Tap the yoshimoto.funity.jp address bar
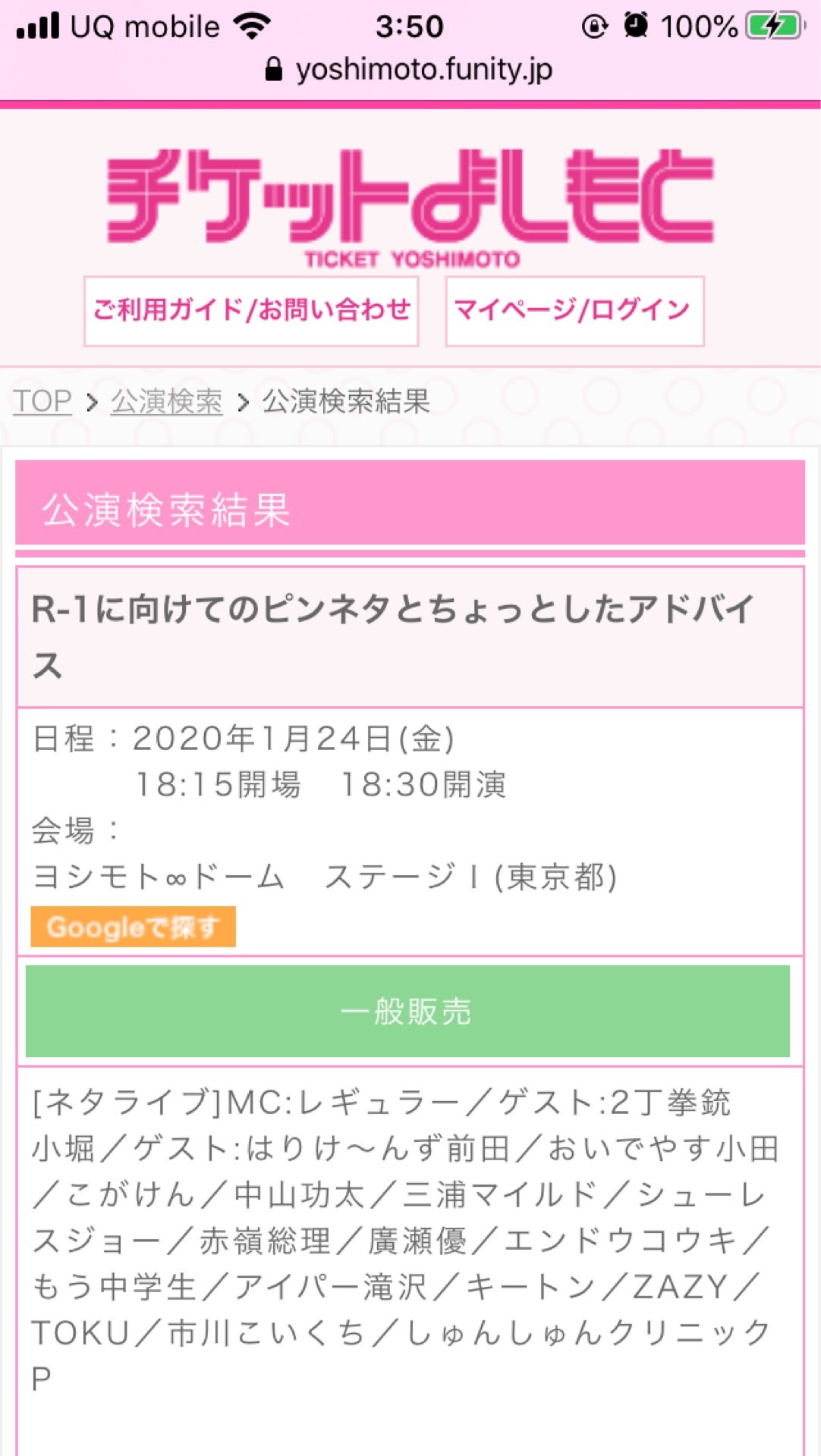This screenshot has width=821, height=1456. tap(410, 70)
